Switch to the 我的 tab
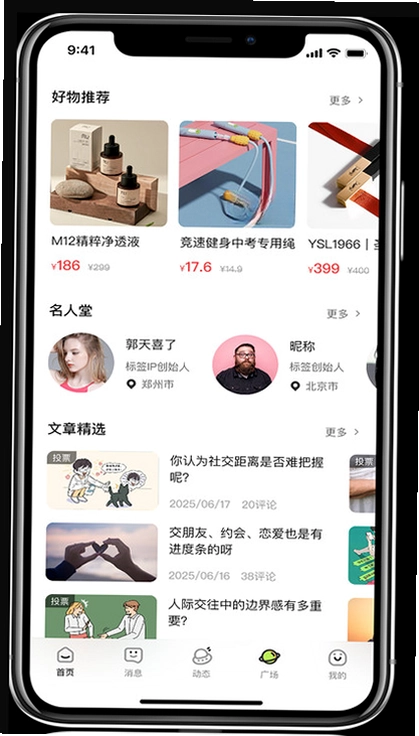The image size is (419, 736). click(337, 665)
